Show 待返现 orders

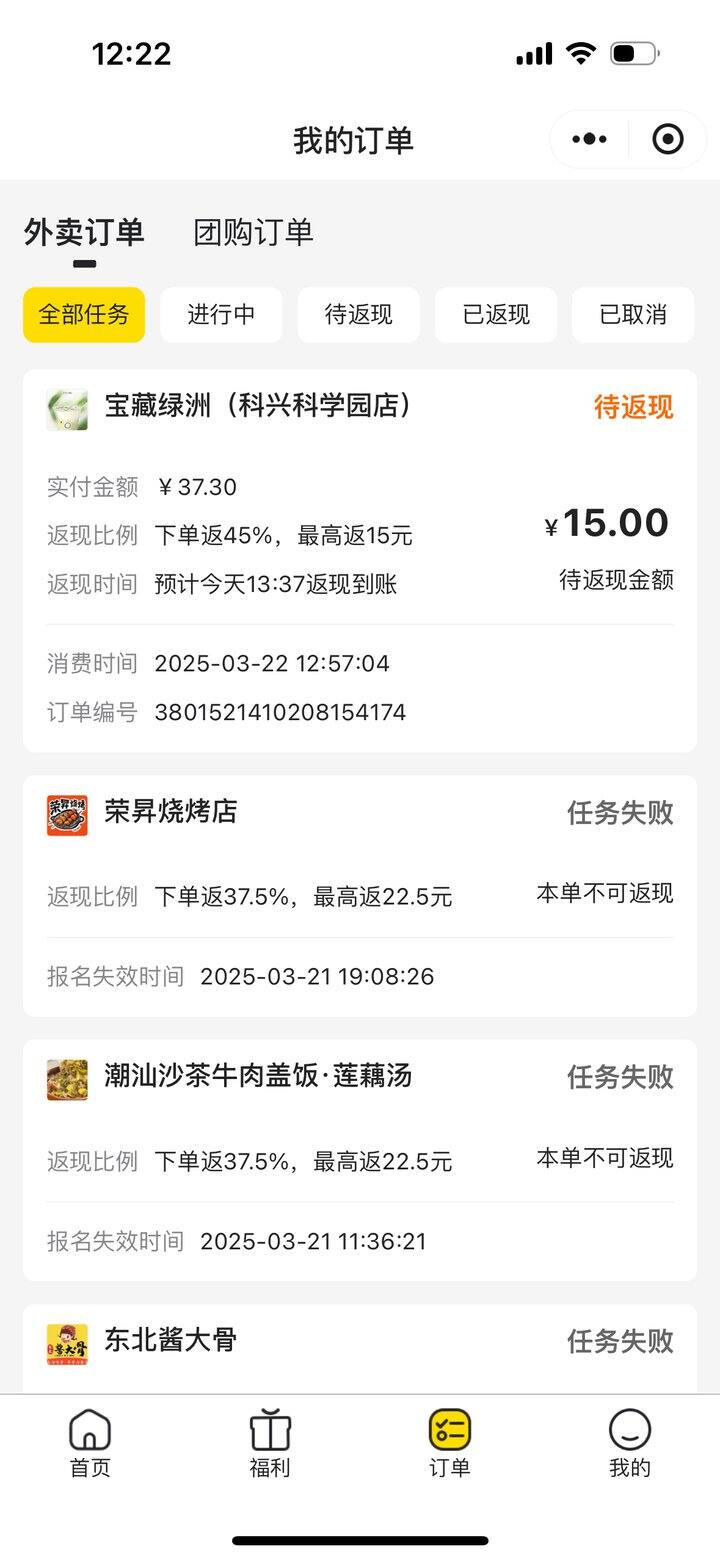358,315
